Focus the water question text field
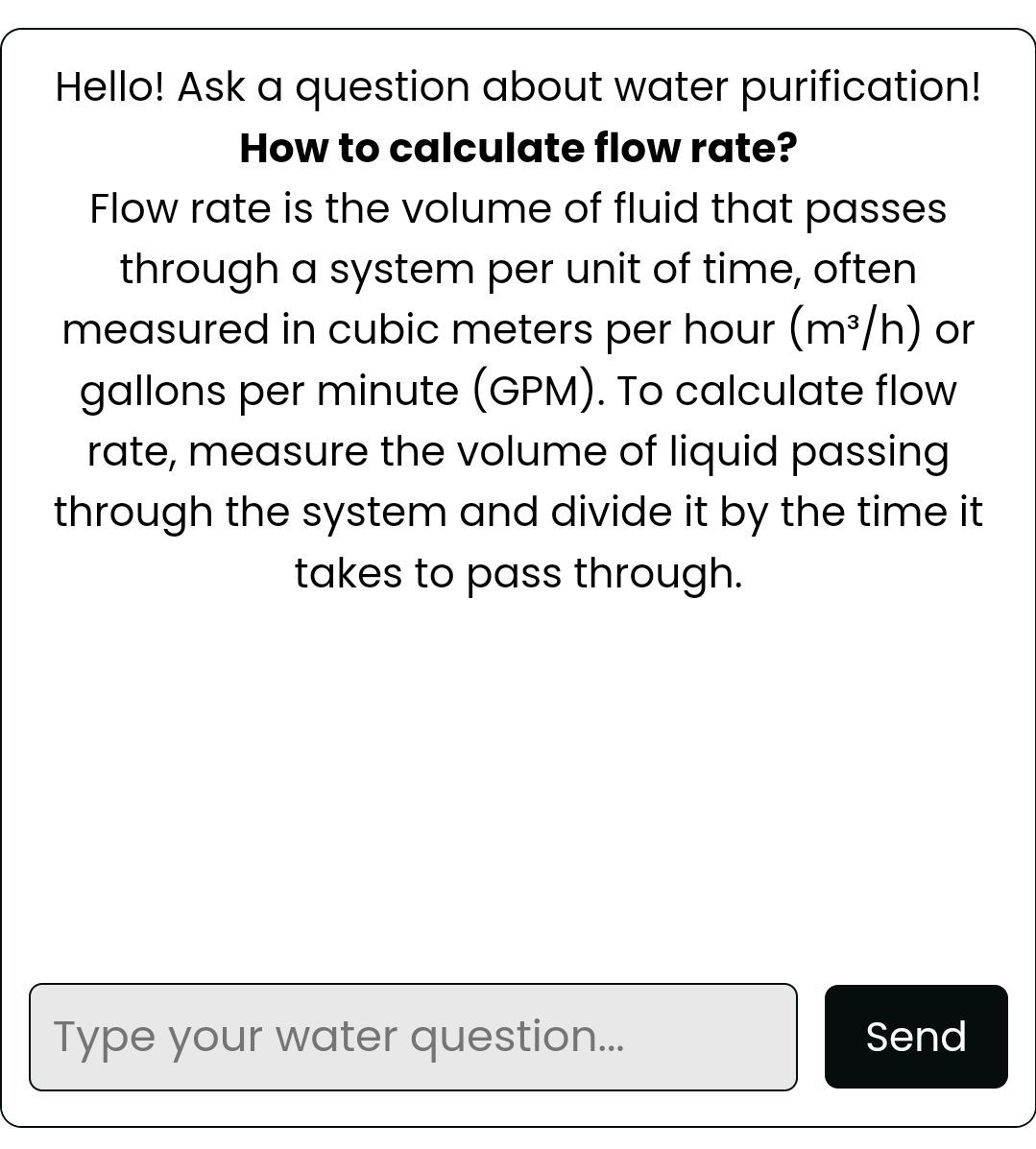The height and width of the screenshot is (1149, 1036). click(x=413, y=1037)
